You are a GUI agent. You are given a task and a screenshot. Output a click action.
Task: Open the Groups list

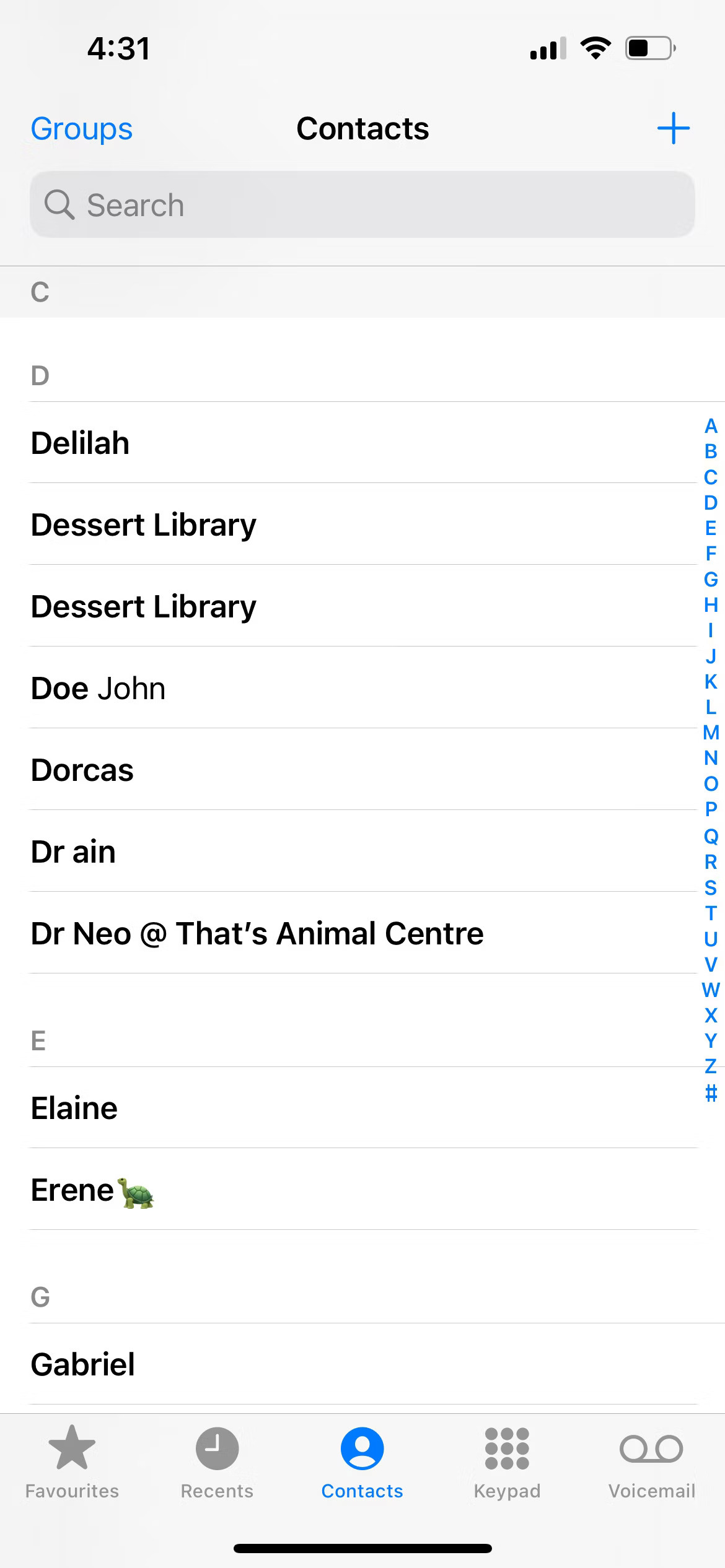click(x=81, y=129)
